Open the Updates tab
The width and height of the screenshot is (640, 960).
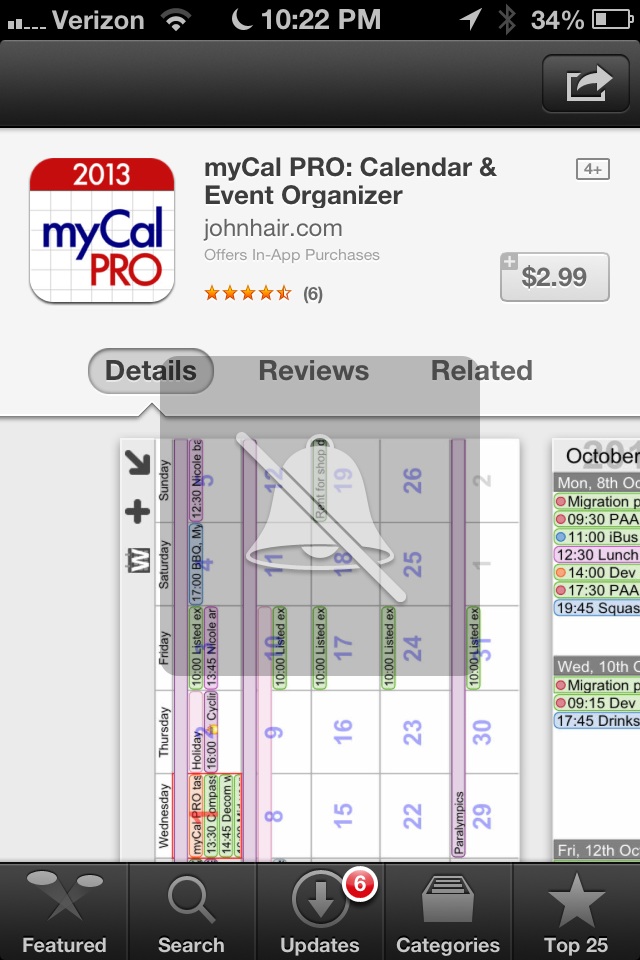(x=320, y=912)
